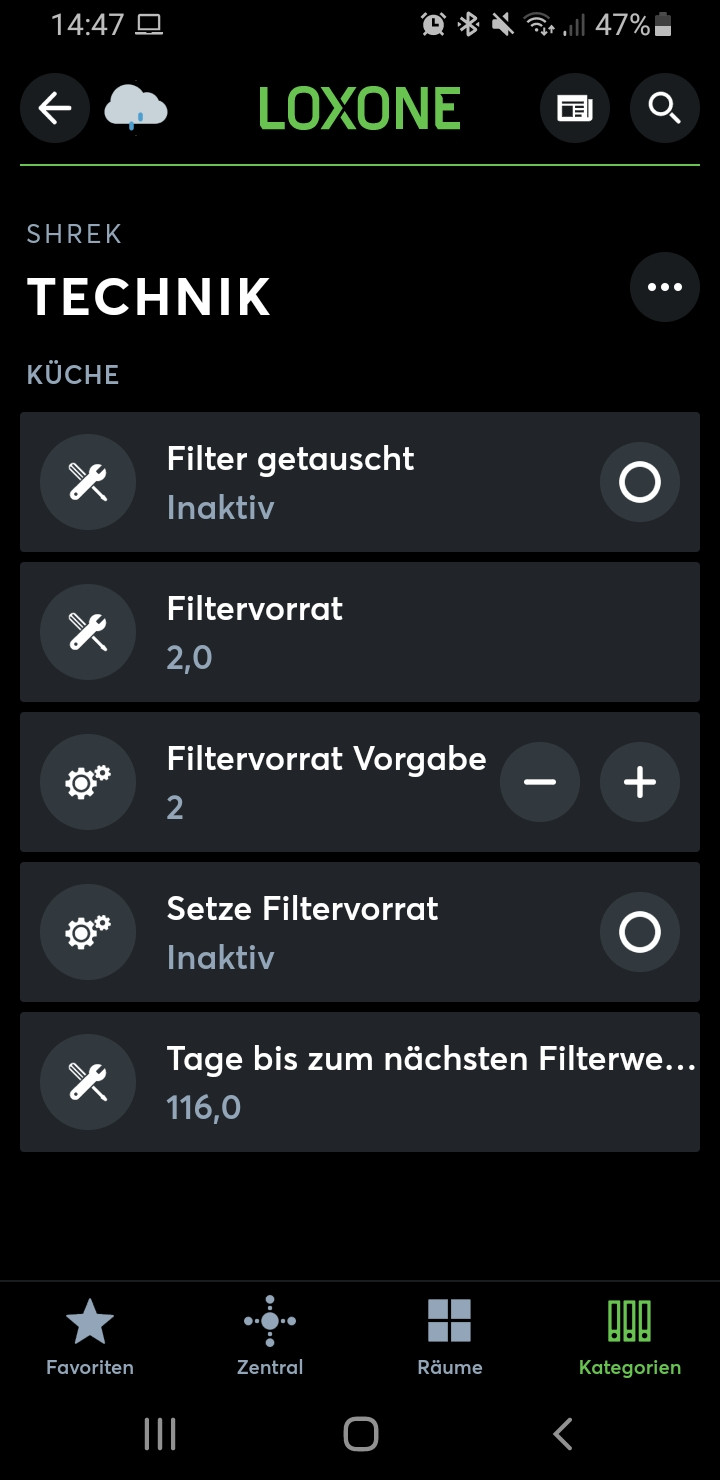Tap the circle control on Filter getauscht row
The image size is (720, 1480).
click(x=639, y=482)
